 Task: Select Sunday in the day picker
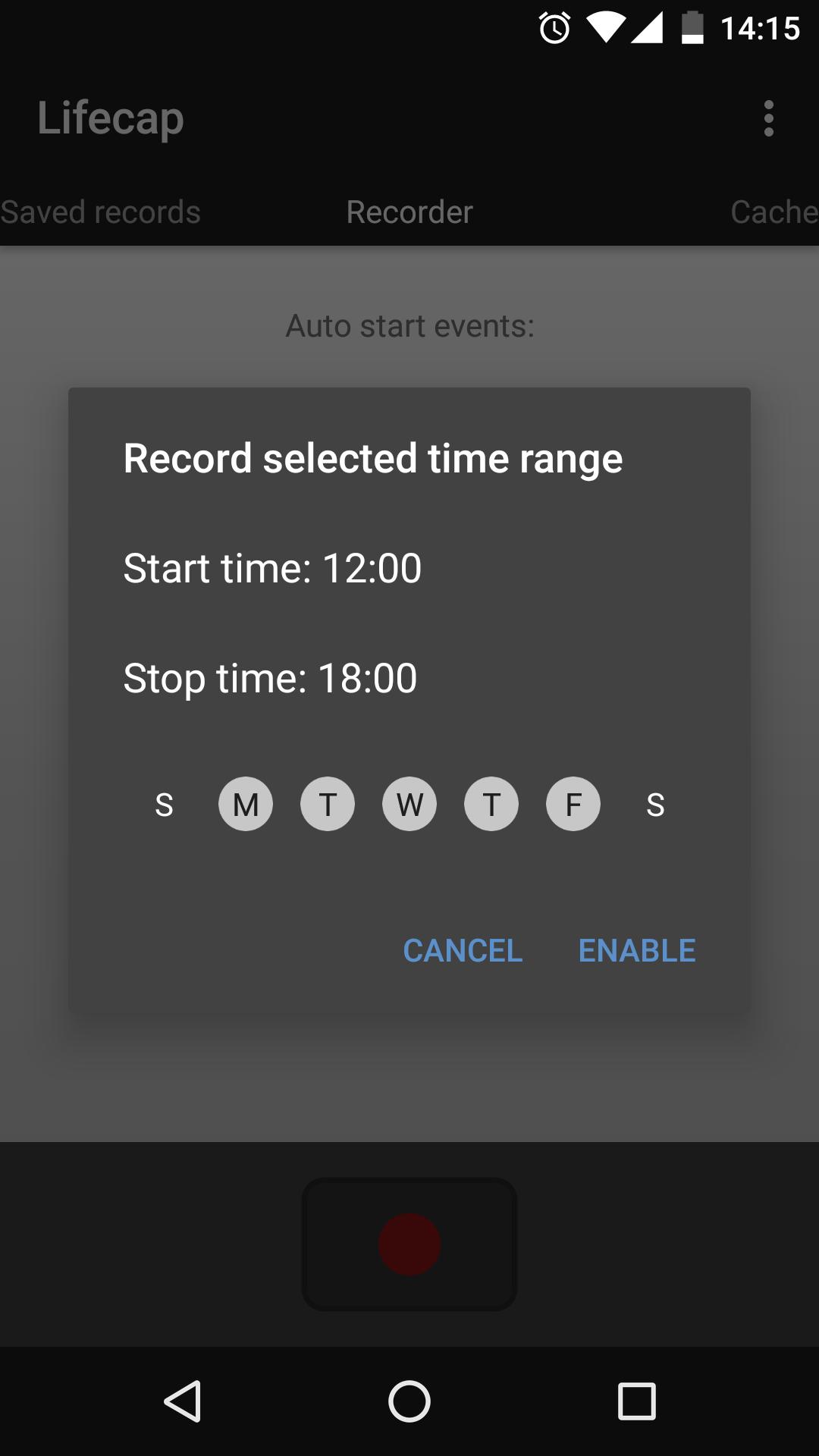[164, 805]
